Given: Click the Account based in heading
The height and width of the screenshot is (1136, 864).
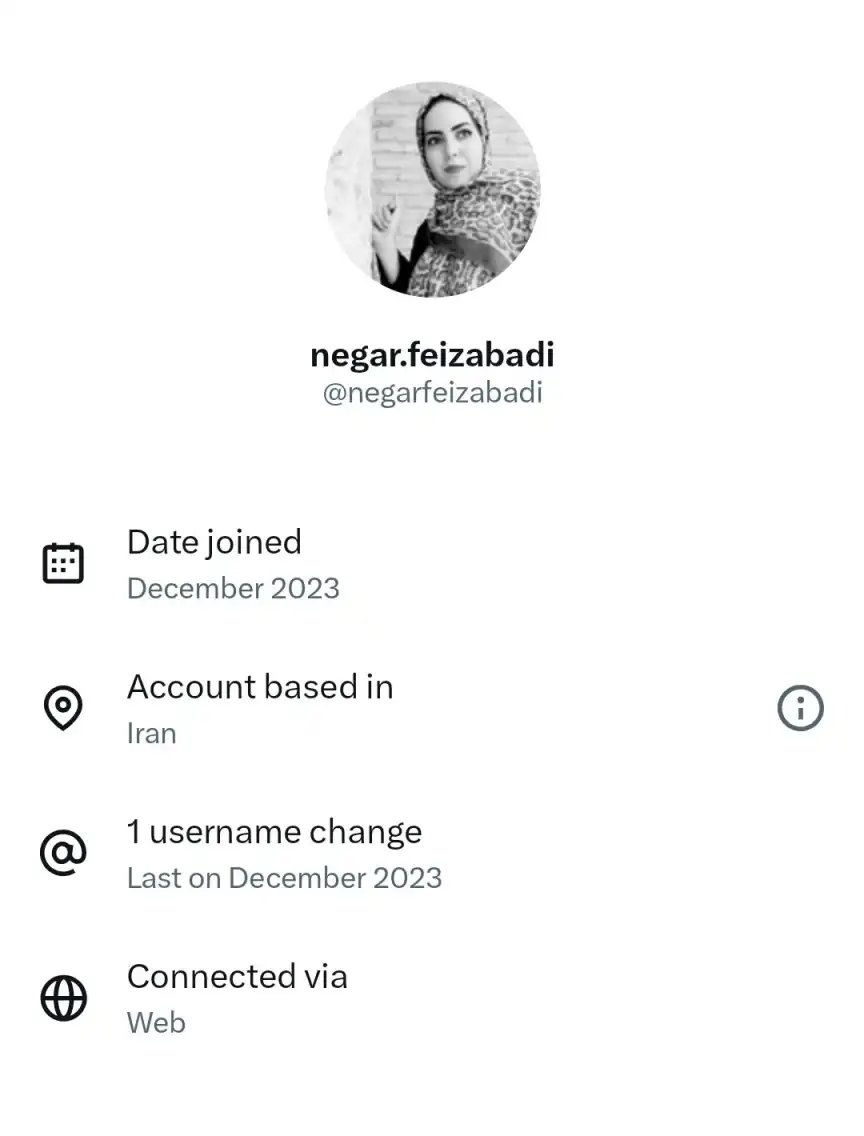Looking at the screenshot, I should [x=260, y=687].
